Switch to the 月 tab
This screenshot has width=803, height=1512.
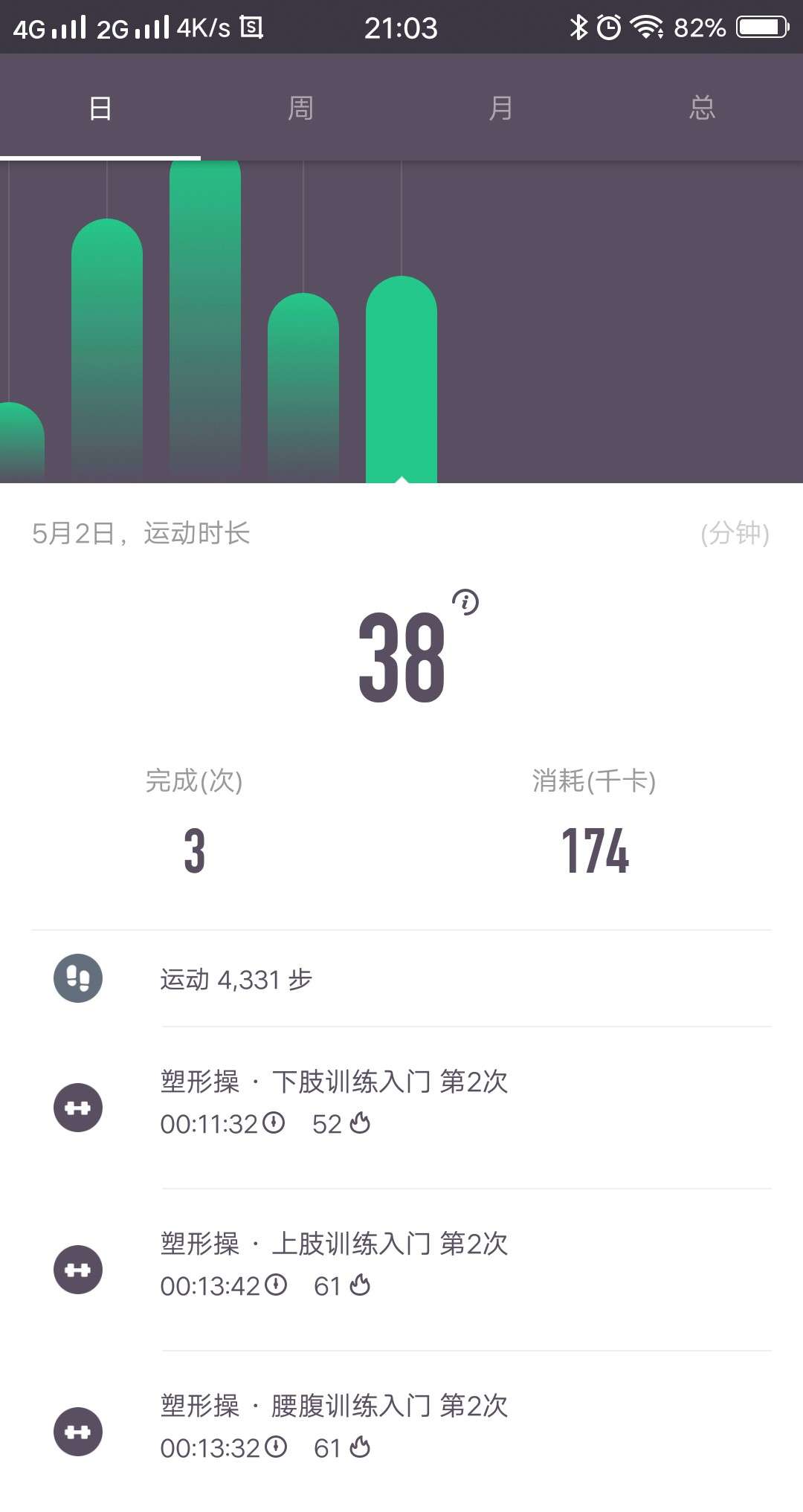502,108
